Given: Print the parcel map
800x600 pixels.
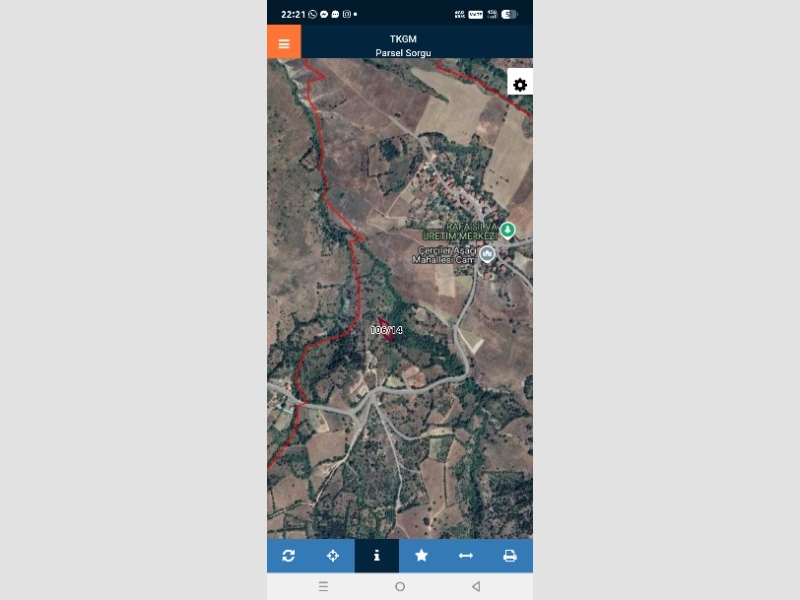Looking at the screenshot, I should pyautogui.click(x=510, y=556).
